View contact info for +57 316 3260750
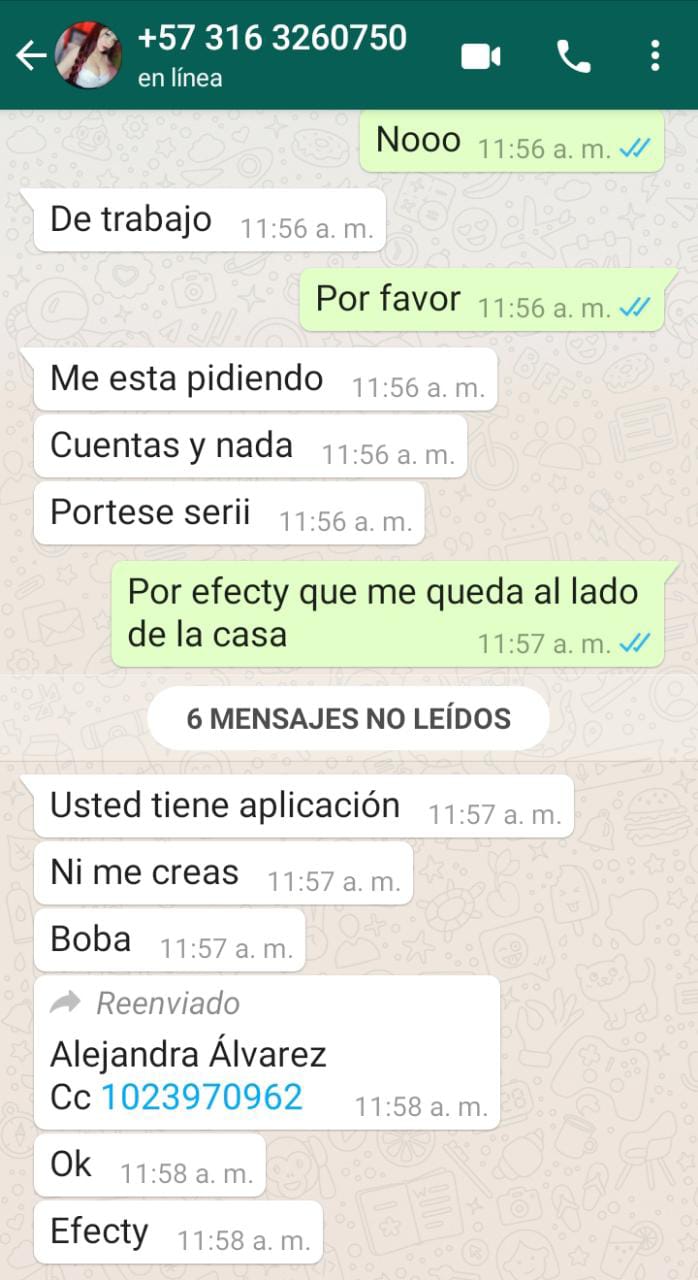698x1280 pixels. [272, 55]
